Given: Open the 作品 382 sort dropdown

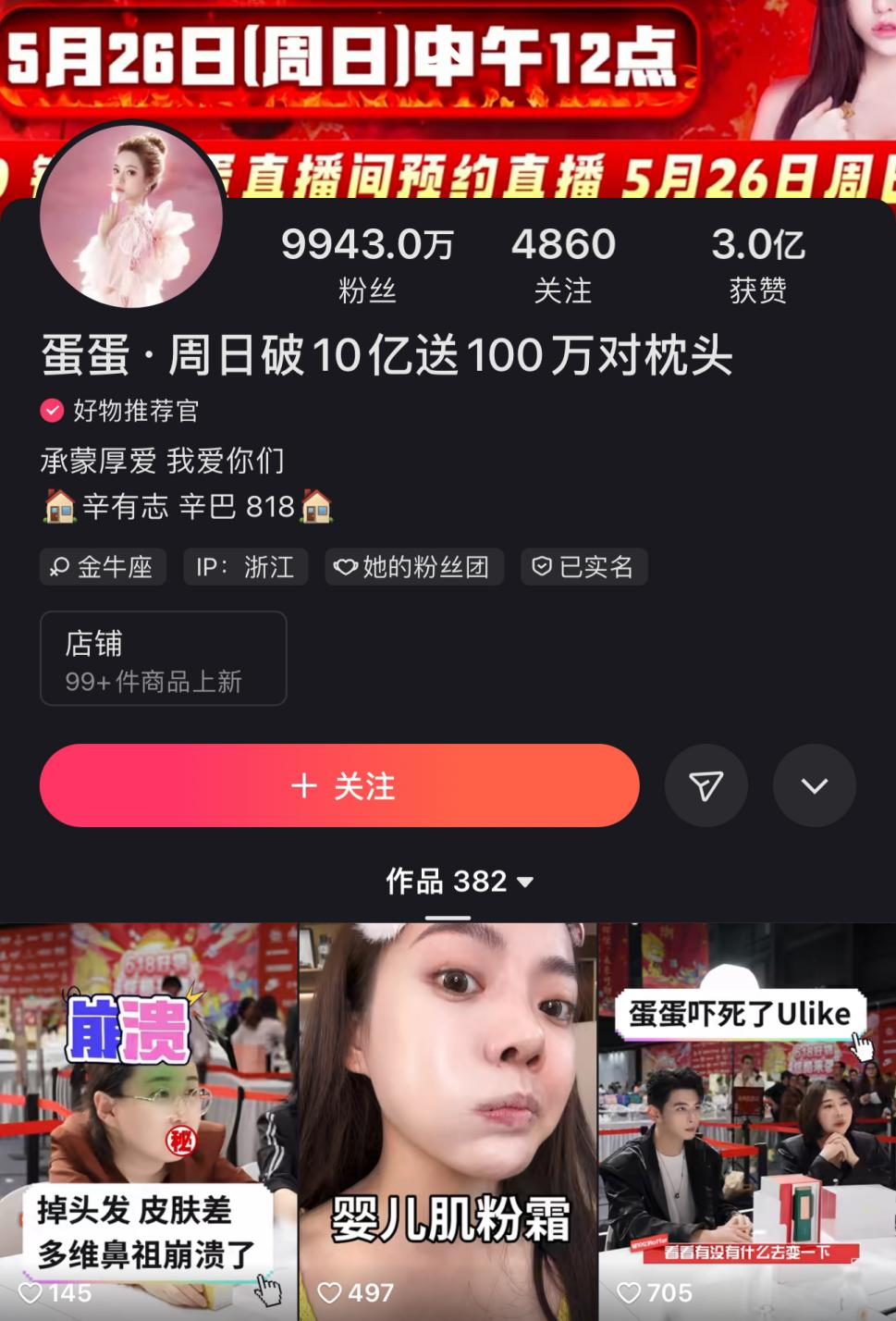Looking at the screenshot, I should 460,882.
